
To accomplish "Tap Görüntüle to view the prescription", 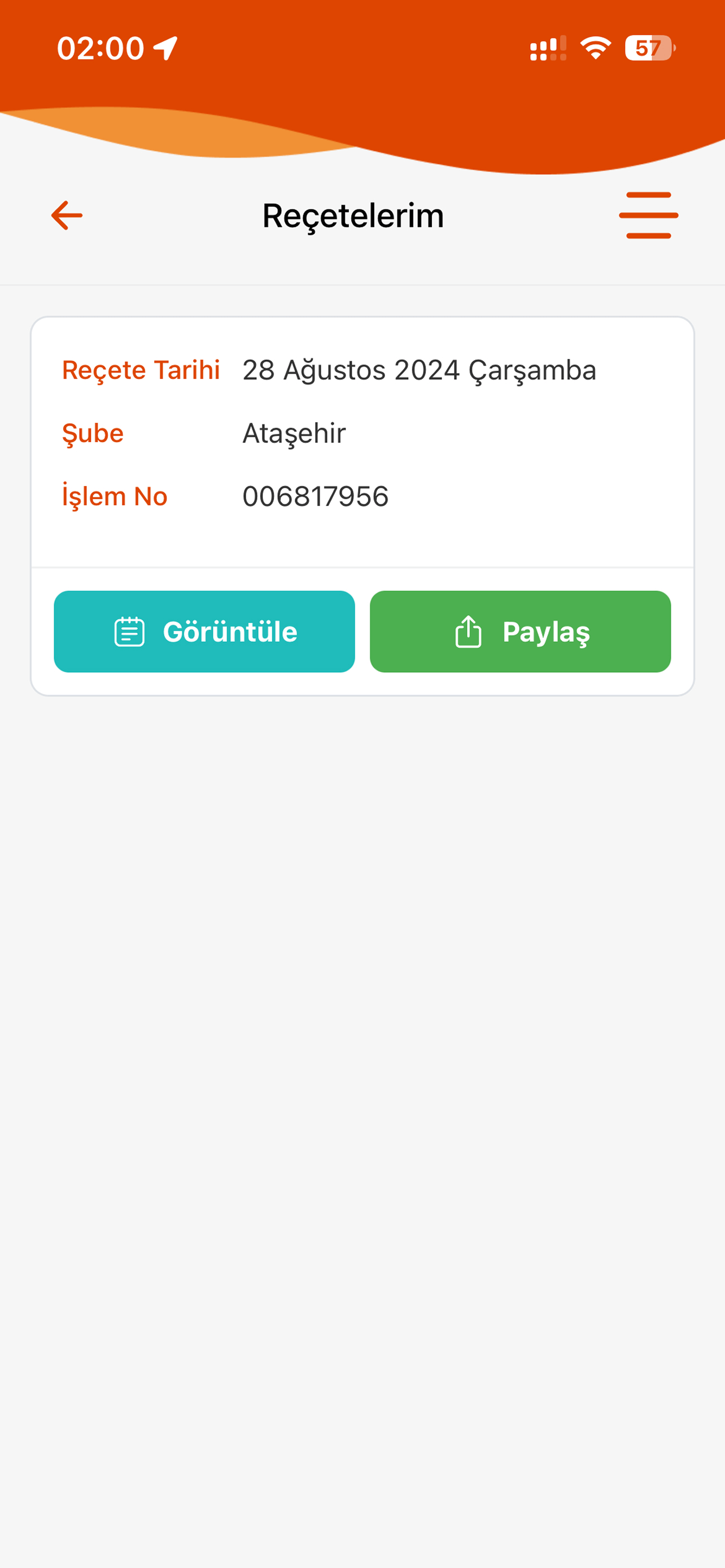I will [204, 631].
